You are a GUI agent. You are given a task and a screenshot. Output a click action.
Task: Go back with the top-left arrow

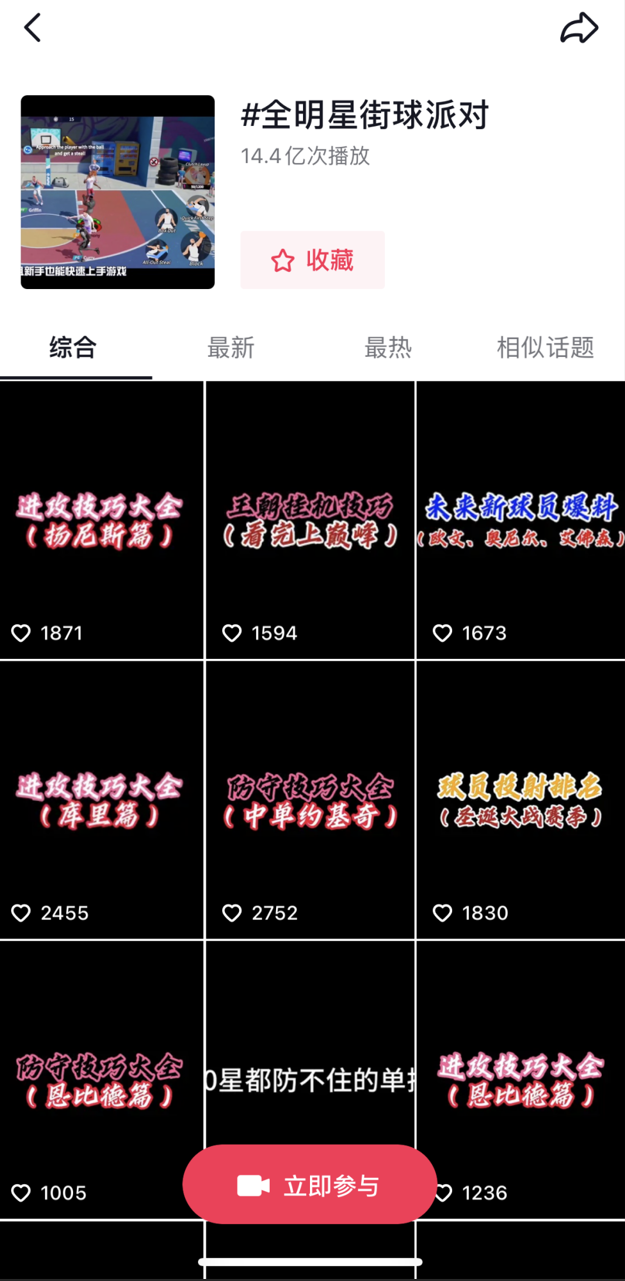33,28
